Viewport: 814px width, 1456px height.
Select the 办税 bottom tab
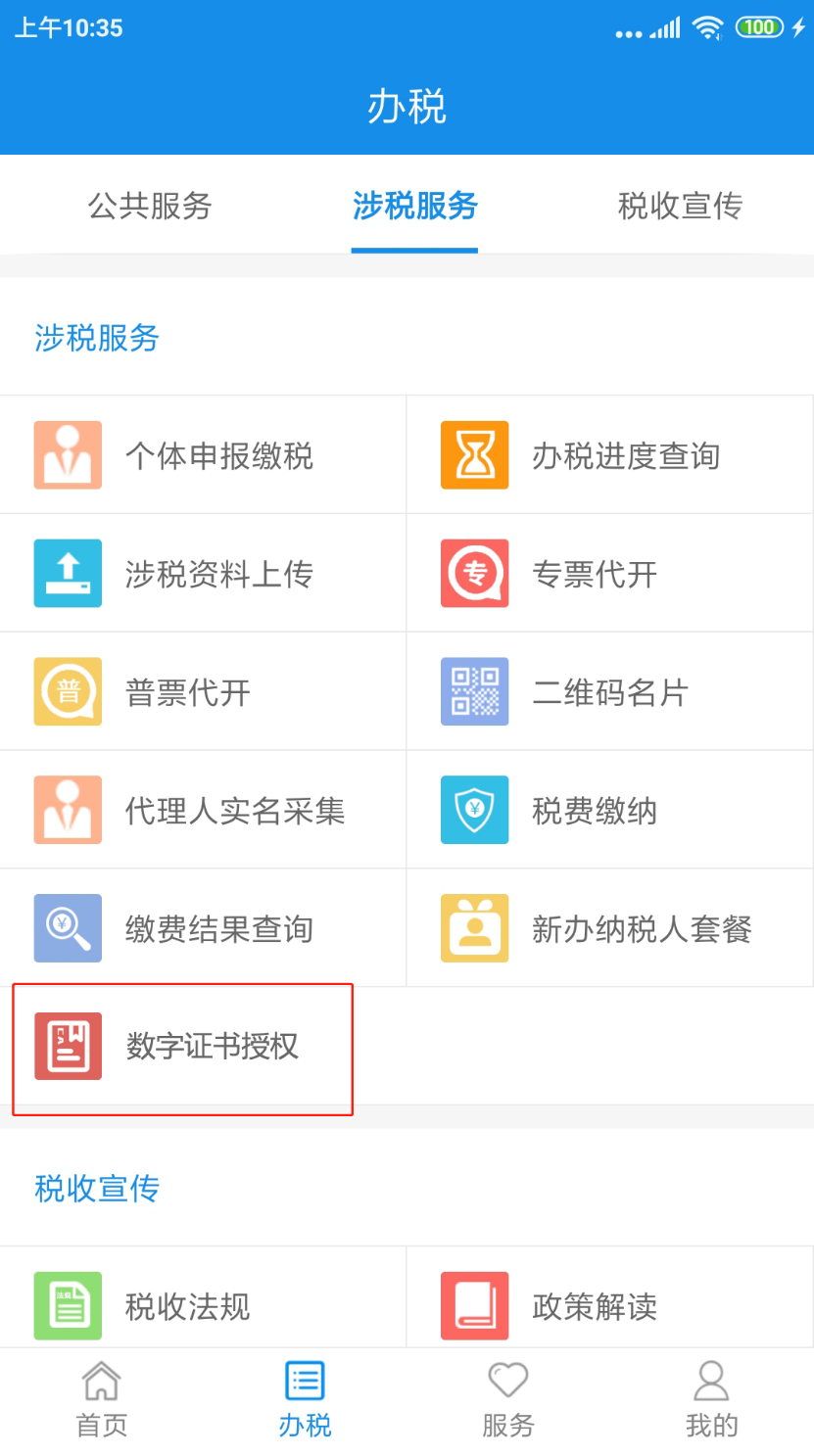coord(305,1400)
